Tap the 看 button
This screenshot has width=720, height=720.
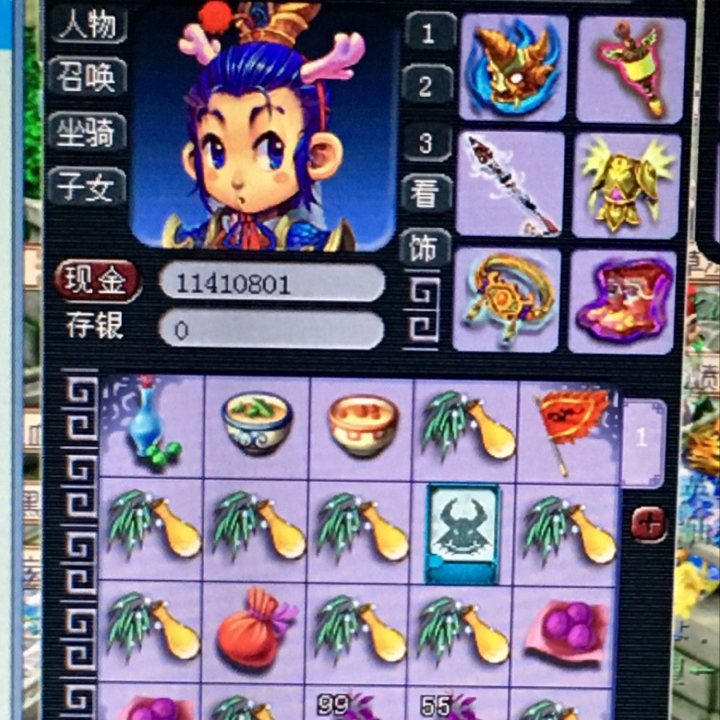(427, 194)
